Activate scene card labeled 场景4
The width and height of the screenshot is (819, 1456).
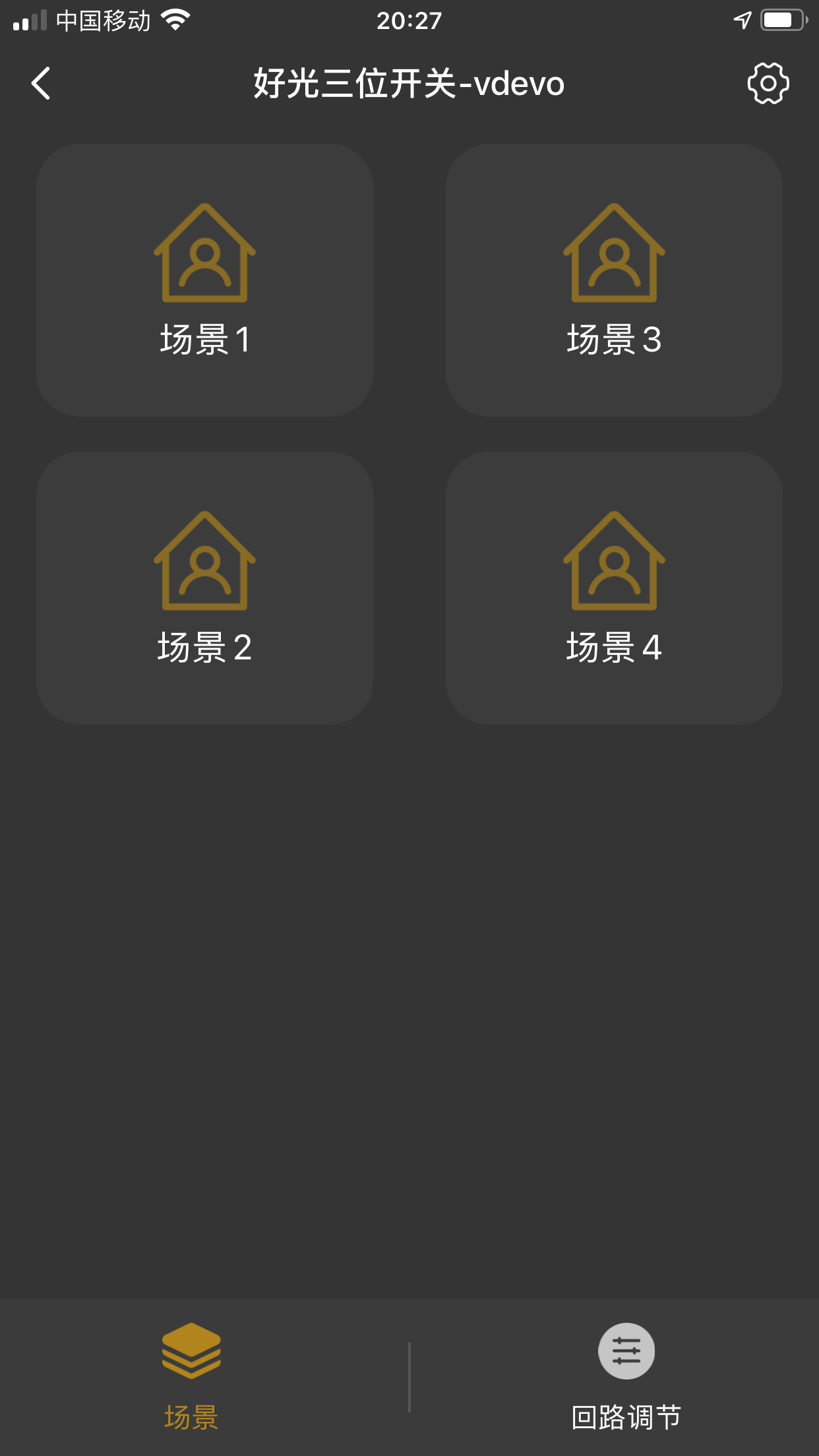coord(613,590)
